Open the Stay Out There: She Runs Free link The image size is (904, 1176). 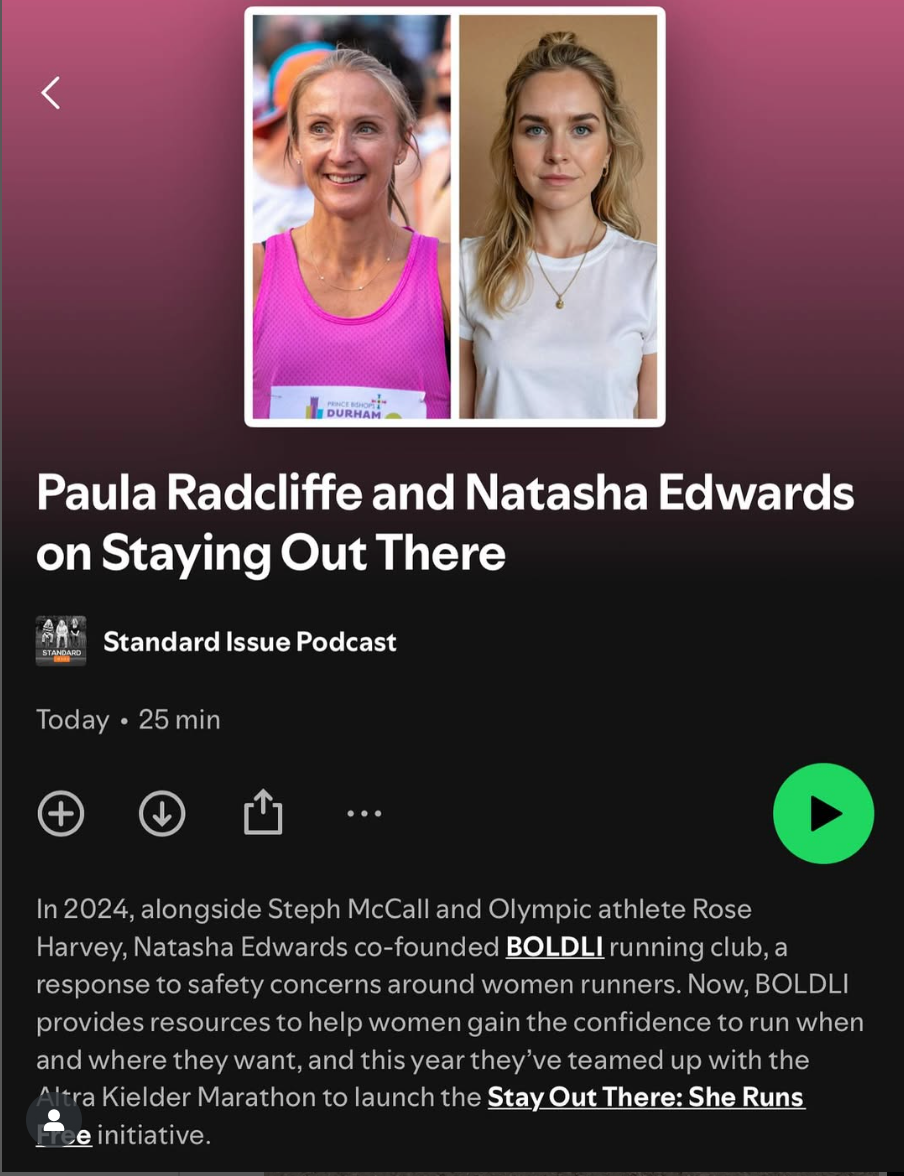(645, 1097)
